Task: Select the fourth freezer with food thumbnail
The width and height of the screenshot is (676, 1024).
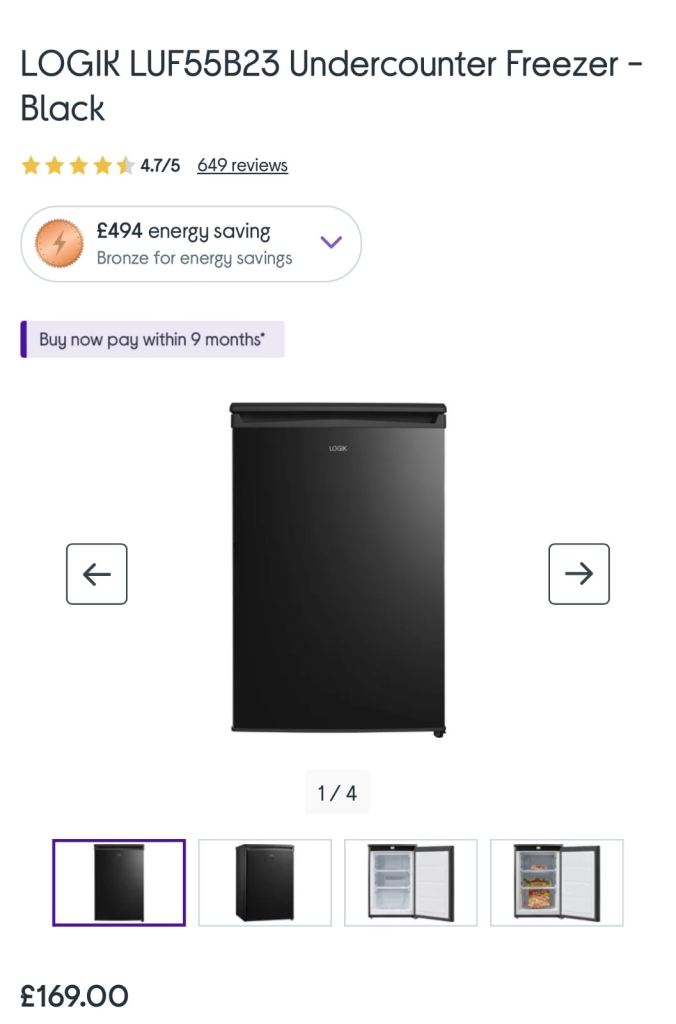Action: (557, 882)
